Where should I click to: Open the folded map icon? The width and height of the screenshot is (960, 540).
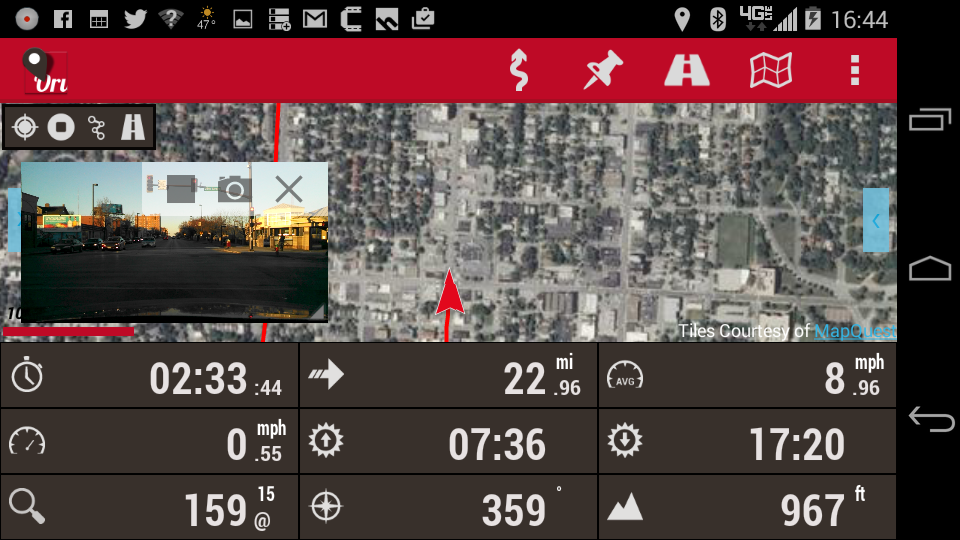point(771,71)
